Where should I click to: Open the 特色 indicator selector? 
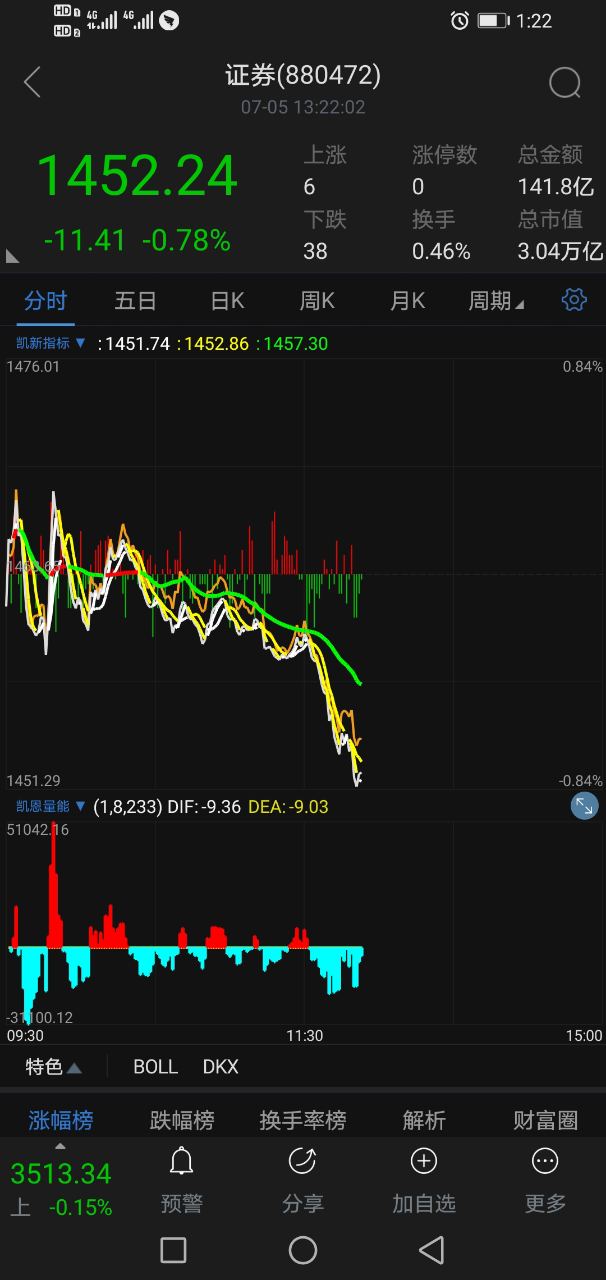pyautogui.click(x=53, y=1067)
